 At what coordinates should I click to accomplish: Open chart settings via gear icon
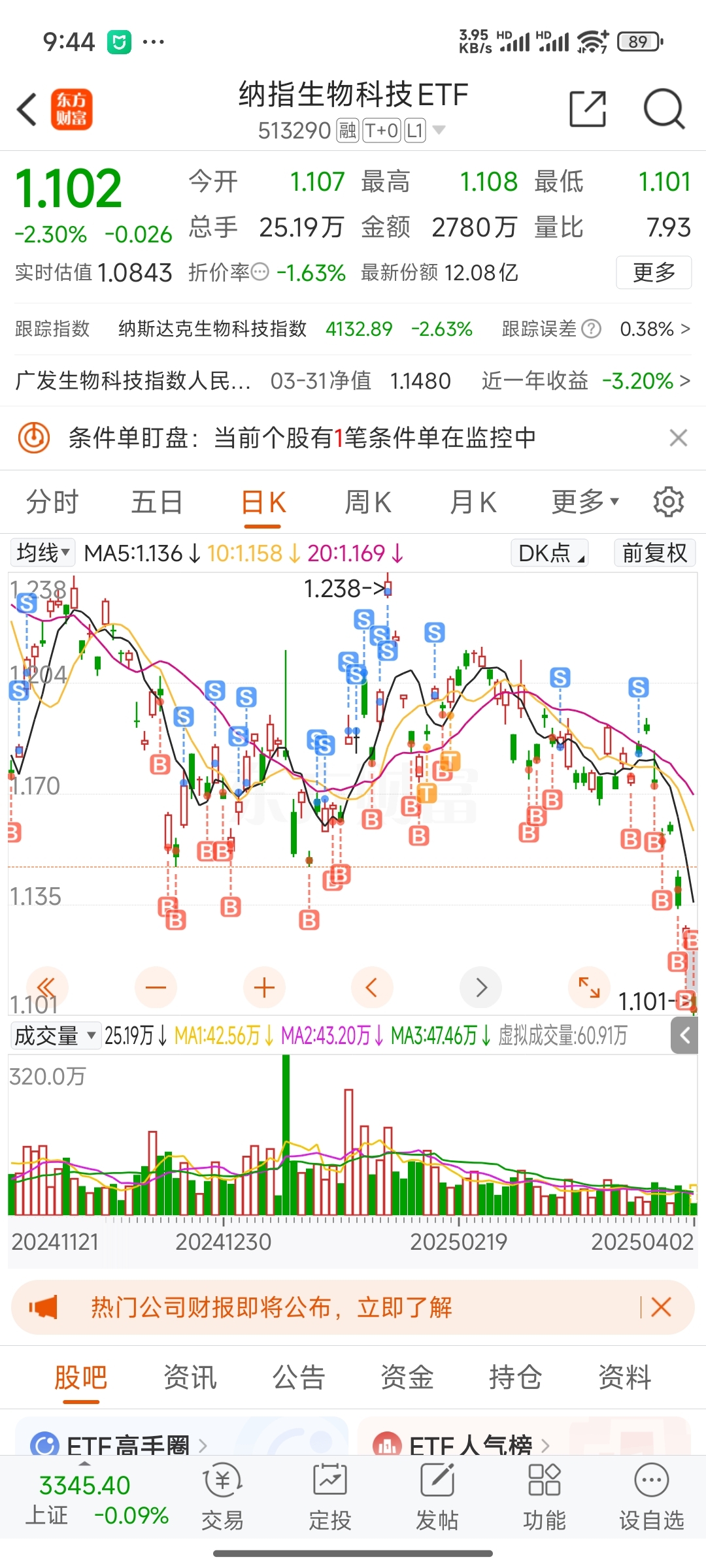coord(667,501)
